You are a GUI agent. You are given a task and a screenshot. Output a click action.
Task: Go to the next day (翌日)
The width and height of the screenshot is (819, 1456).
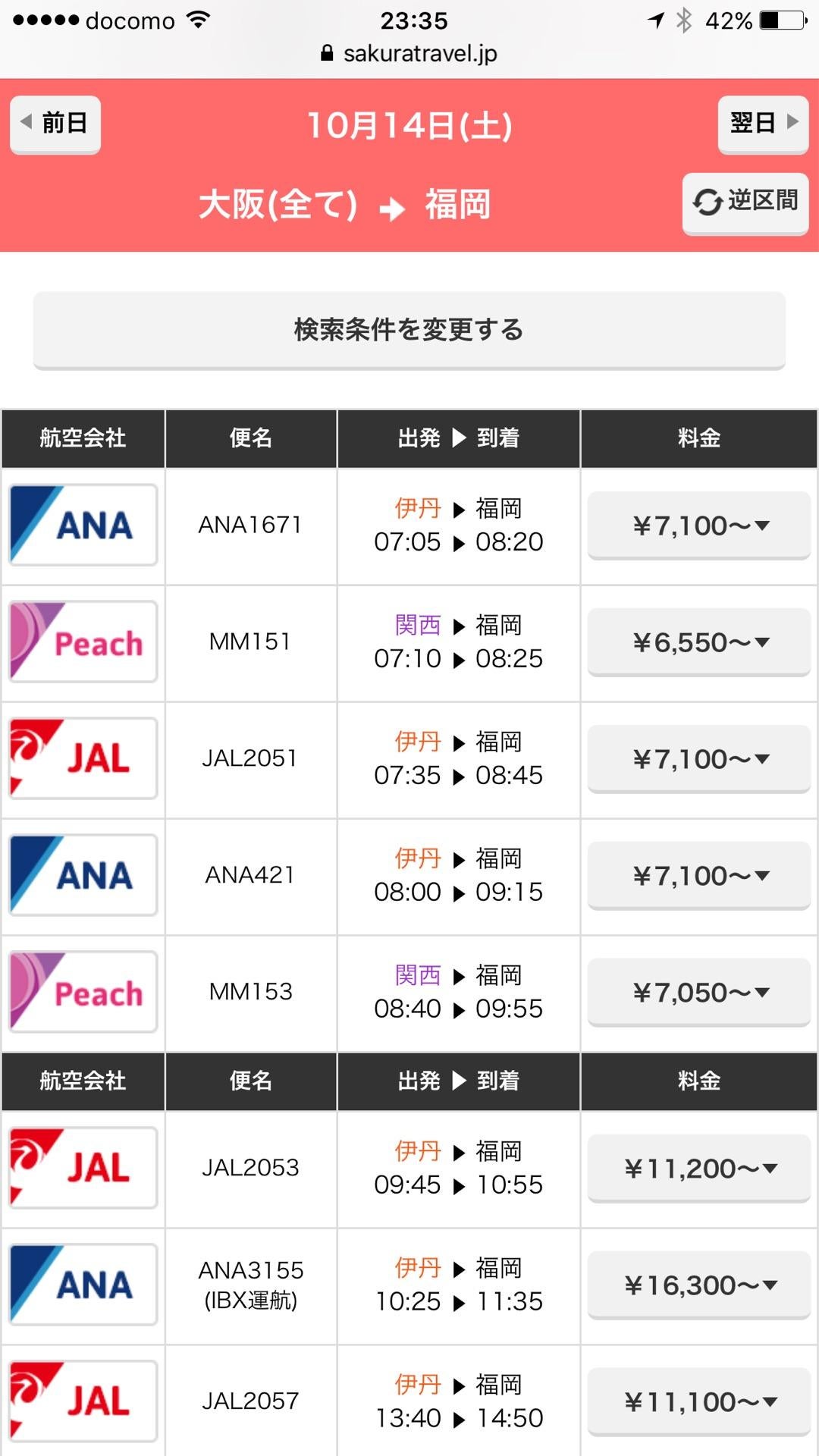(763, 124)
